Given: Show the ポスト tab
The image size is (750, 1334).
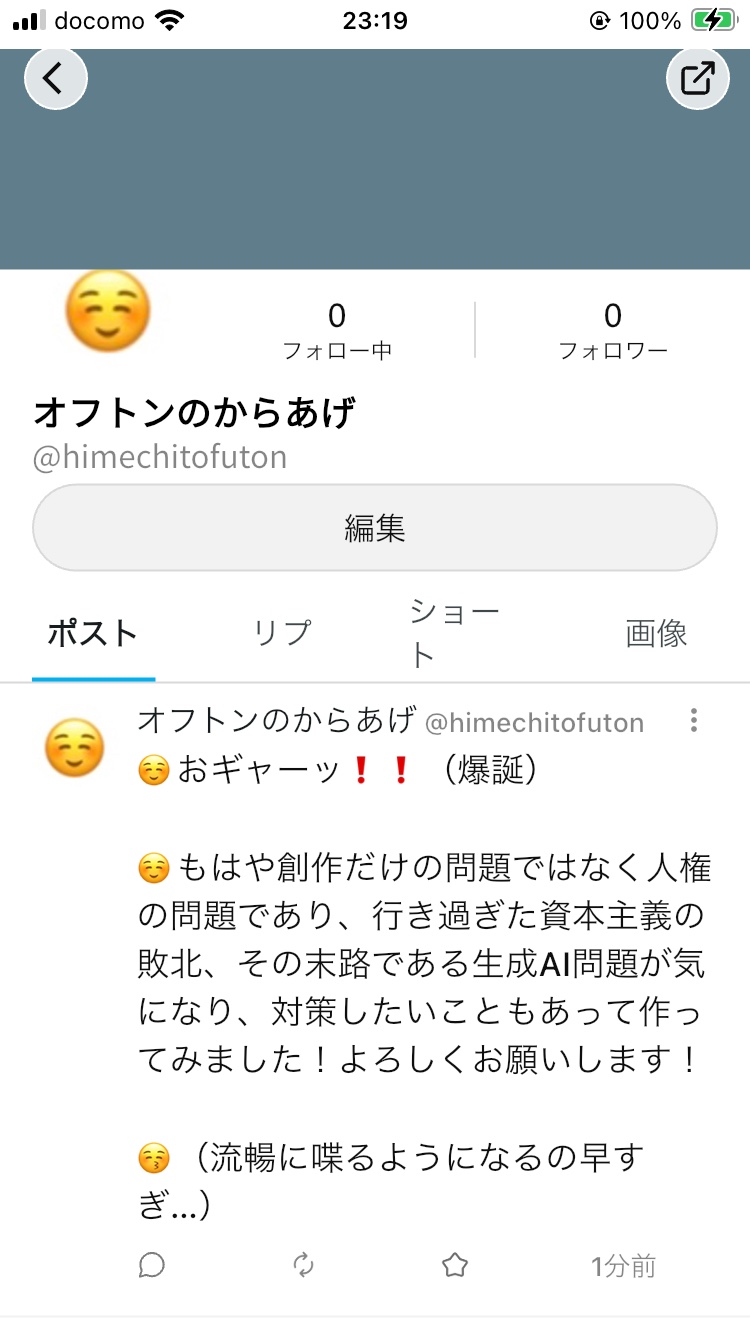Looking at the screenshot, I should click(x=93, y=633).
